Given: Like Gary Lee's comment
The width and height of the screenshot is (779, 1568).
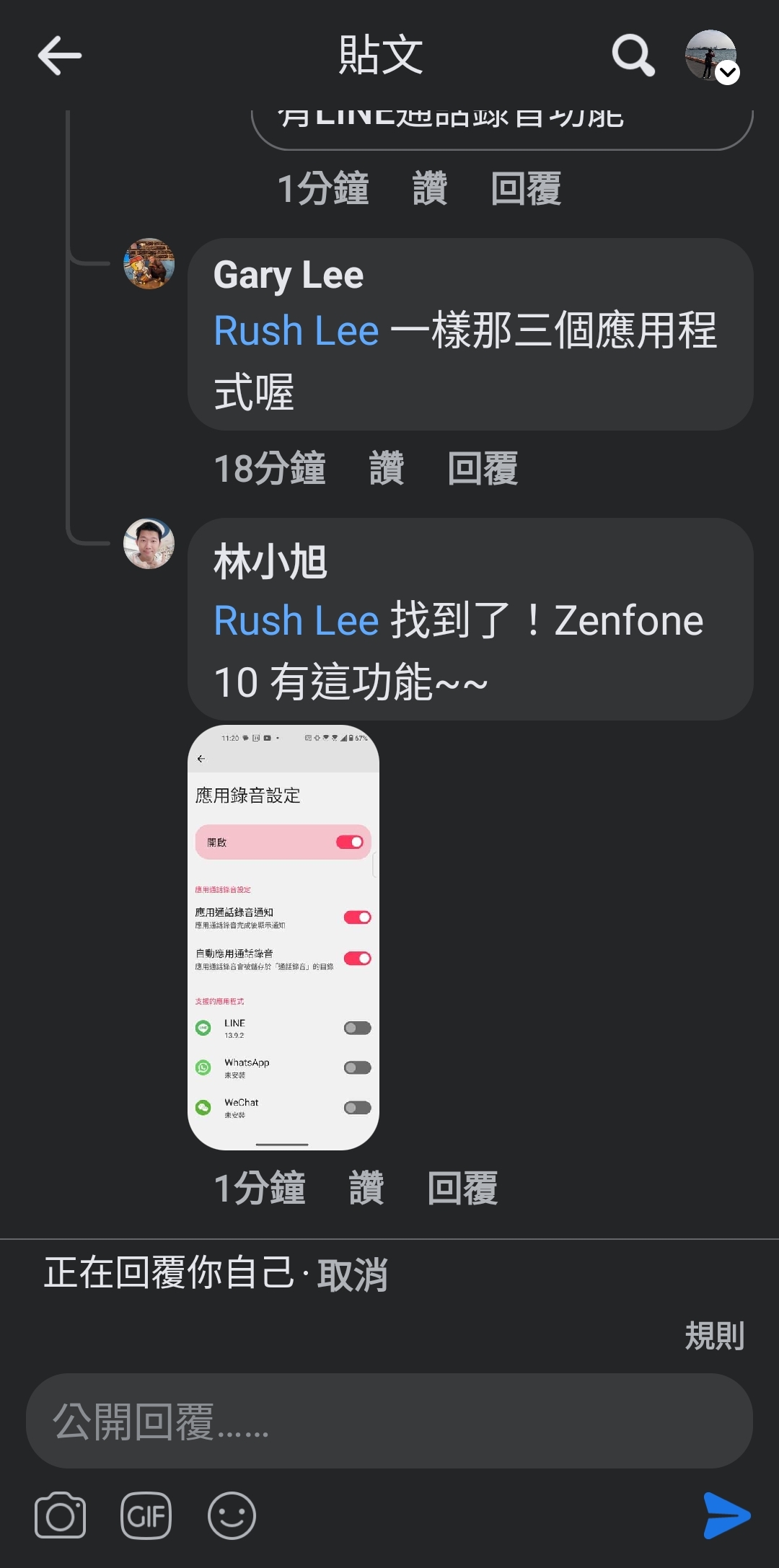Looking at the screenshot, I should pos(386,469).
